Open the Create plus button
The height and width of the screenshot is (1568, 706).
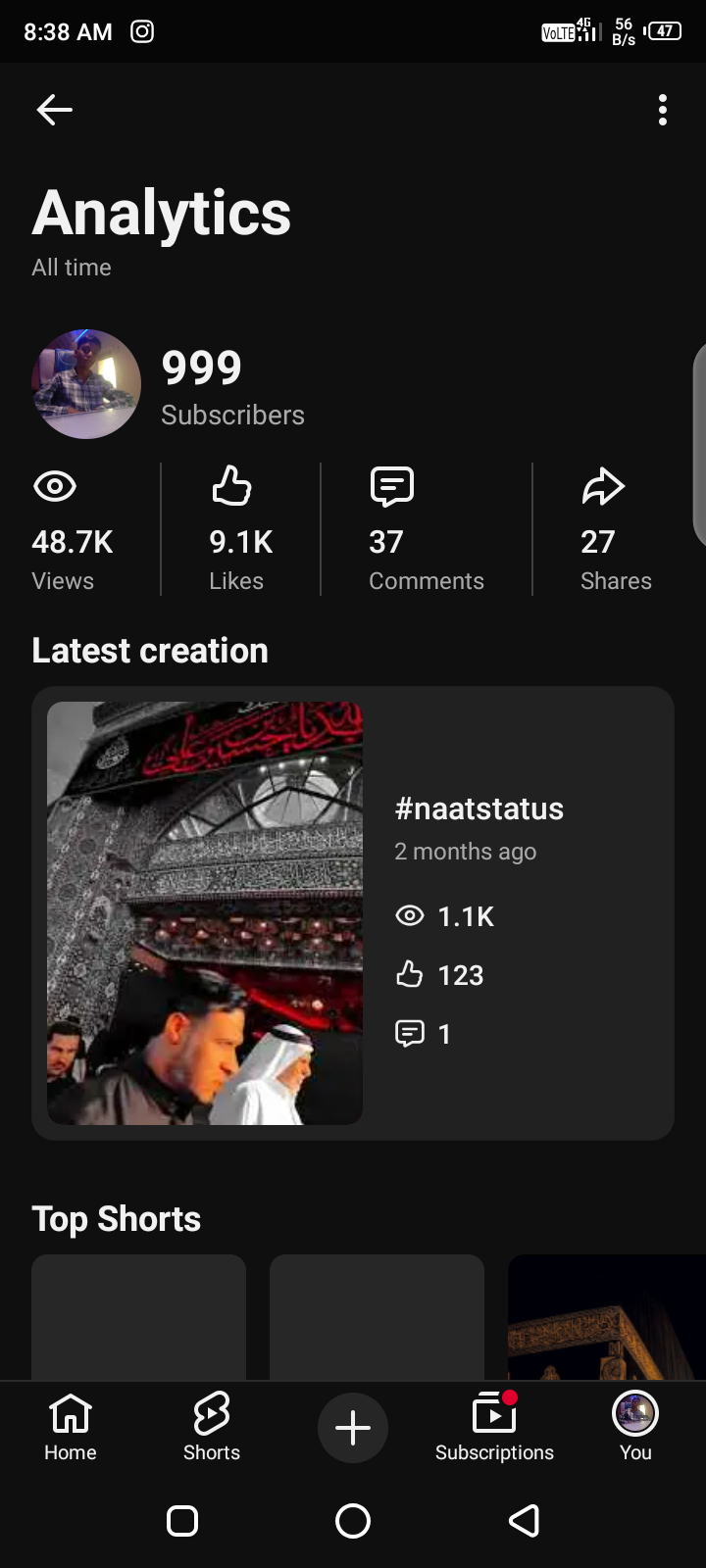pos(353,1427)
